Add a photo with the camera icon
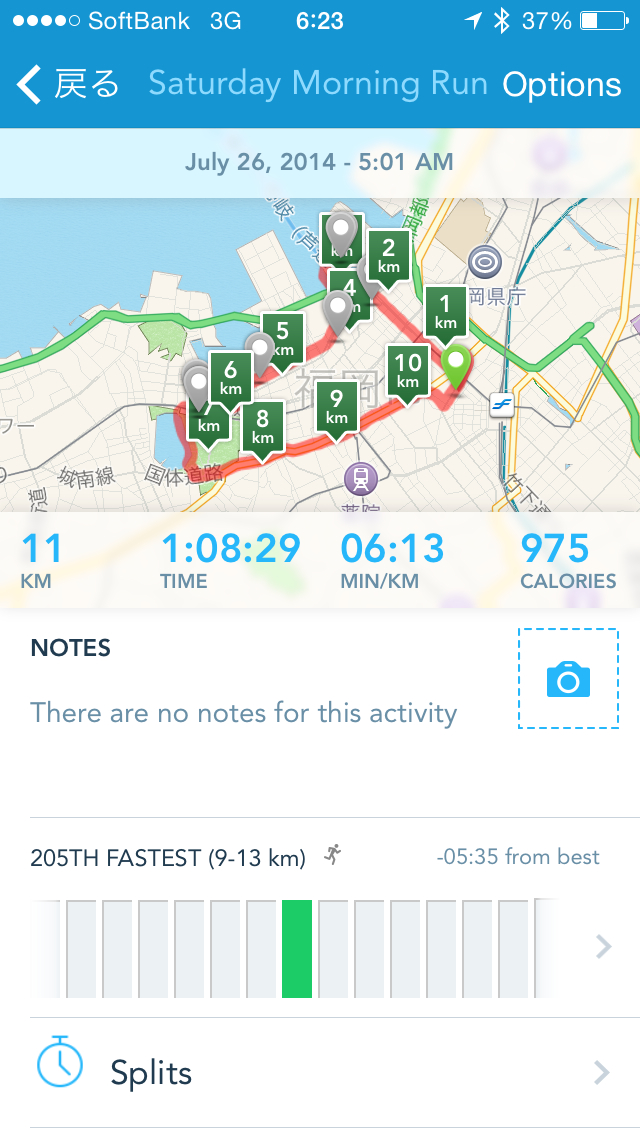 coord(568,679)
